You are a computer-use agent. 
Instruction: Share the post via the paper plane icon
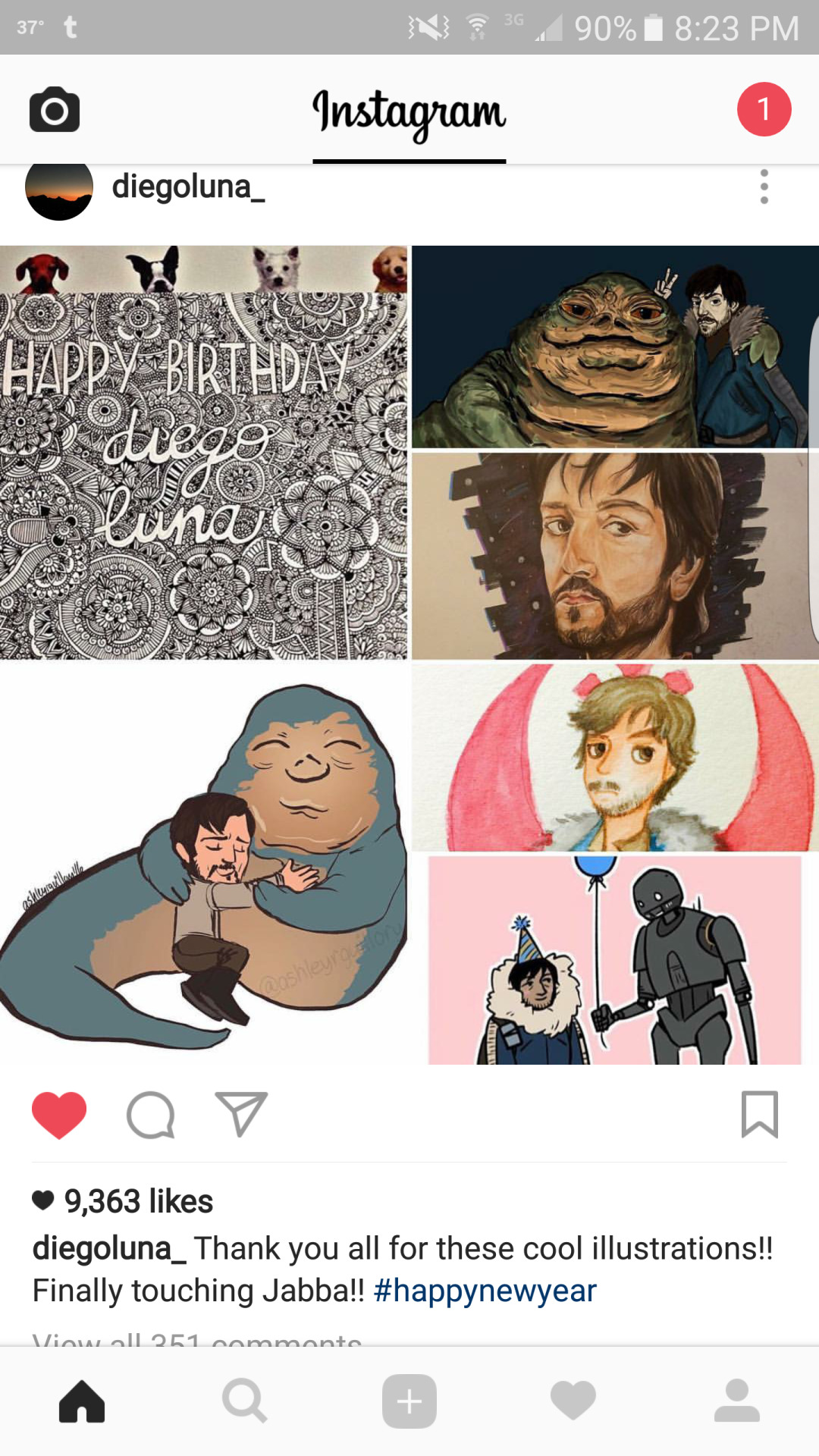241,1115
